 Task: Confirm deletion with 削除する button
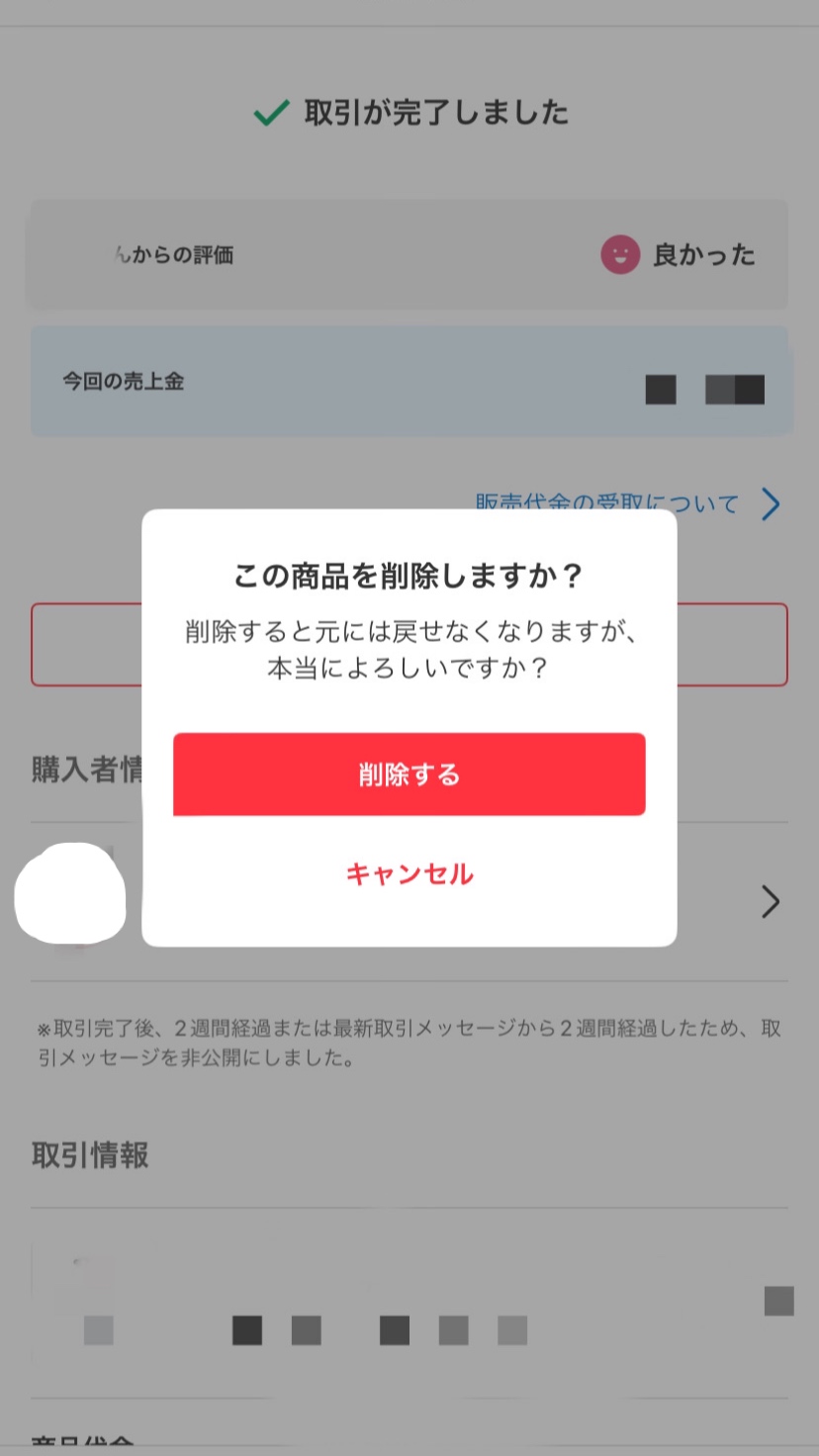409,774
